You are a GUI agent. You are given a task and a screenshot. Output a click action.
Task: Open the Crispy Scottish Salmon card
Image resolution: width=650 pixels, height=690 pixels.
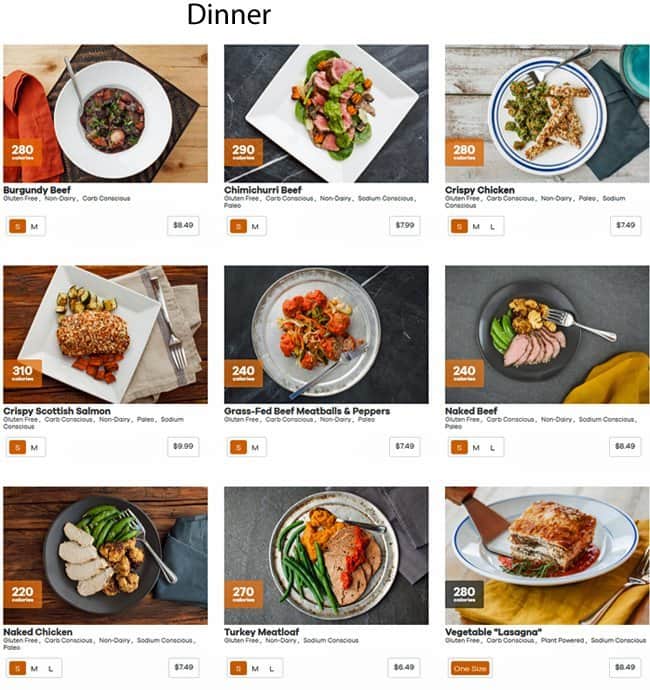tap(105, 333)
